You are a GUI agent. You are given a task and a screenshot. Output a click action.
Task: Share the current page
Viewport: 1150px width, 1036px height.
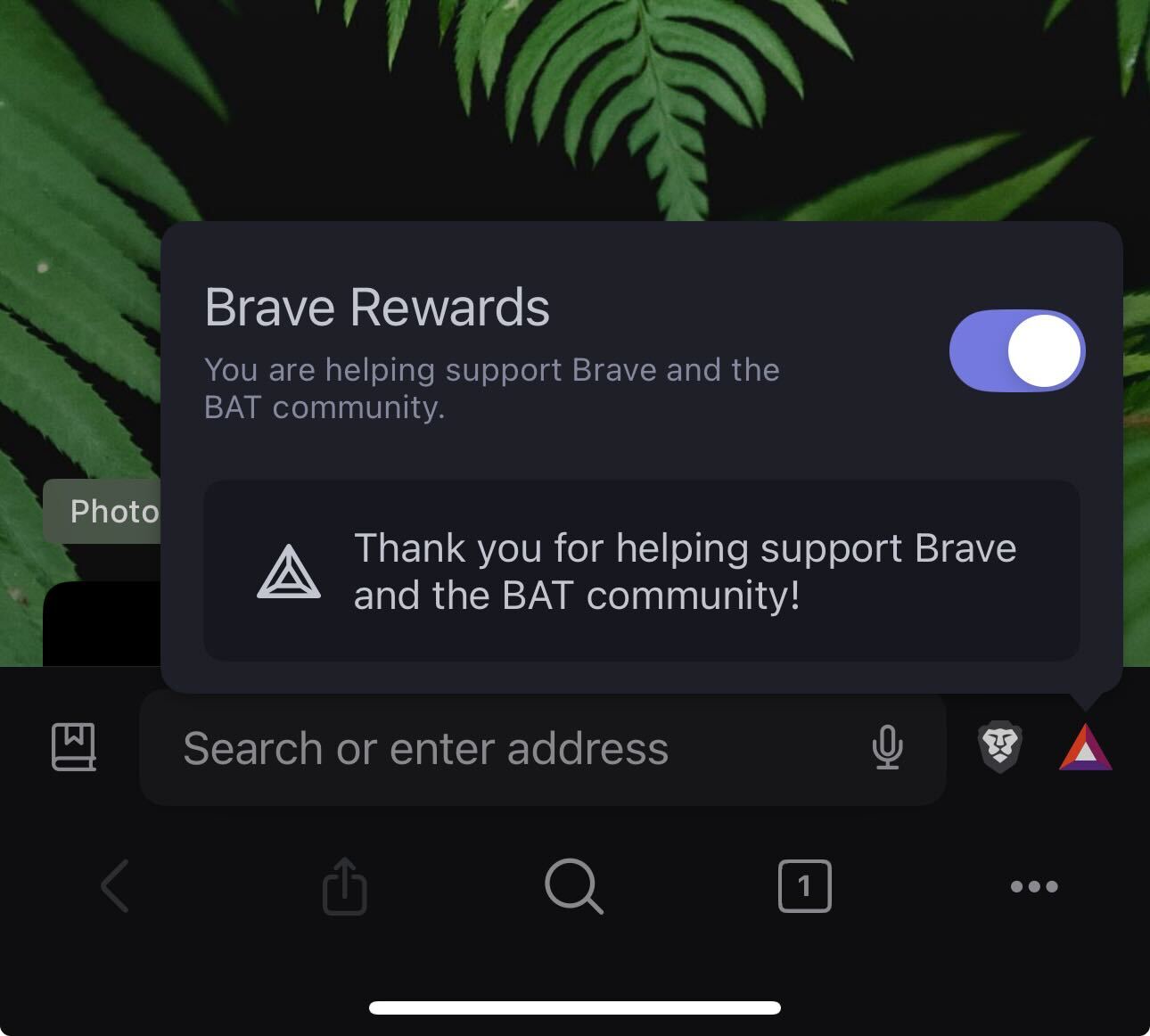click(x=344, y=886)
